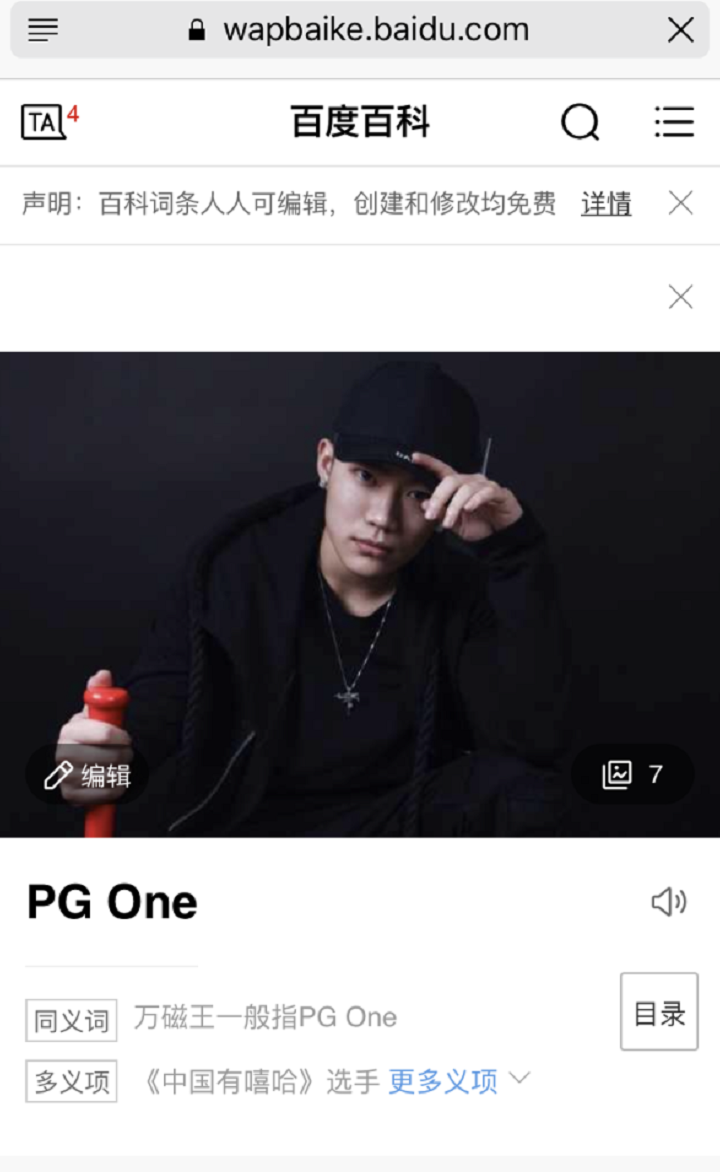The width and height of the screenshot is (720, 1172).
Task: Open the list menu in the header
Action: tap(674, 122)
